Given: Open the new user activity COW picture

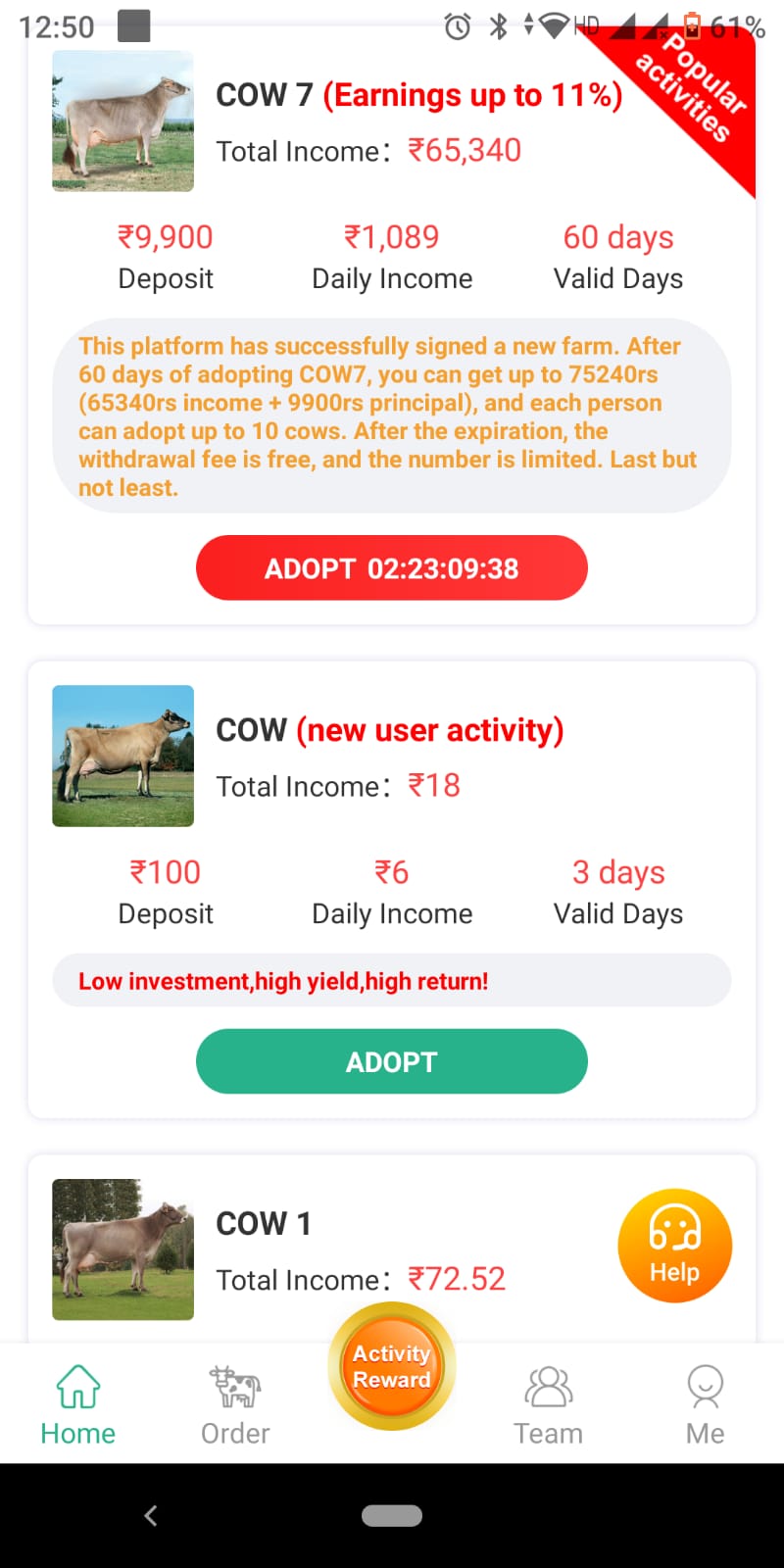Looking at the screenshot, I should (x=122, y=756).
